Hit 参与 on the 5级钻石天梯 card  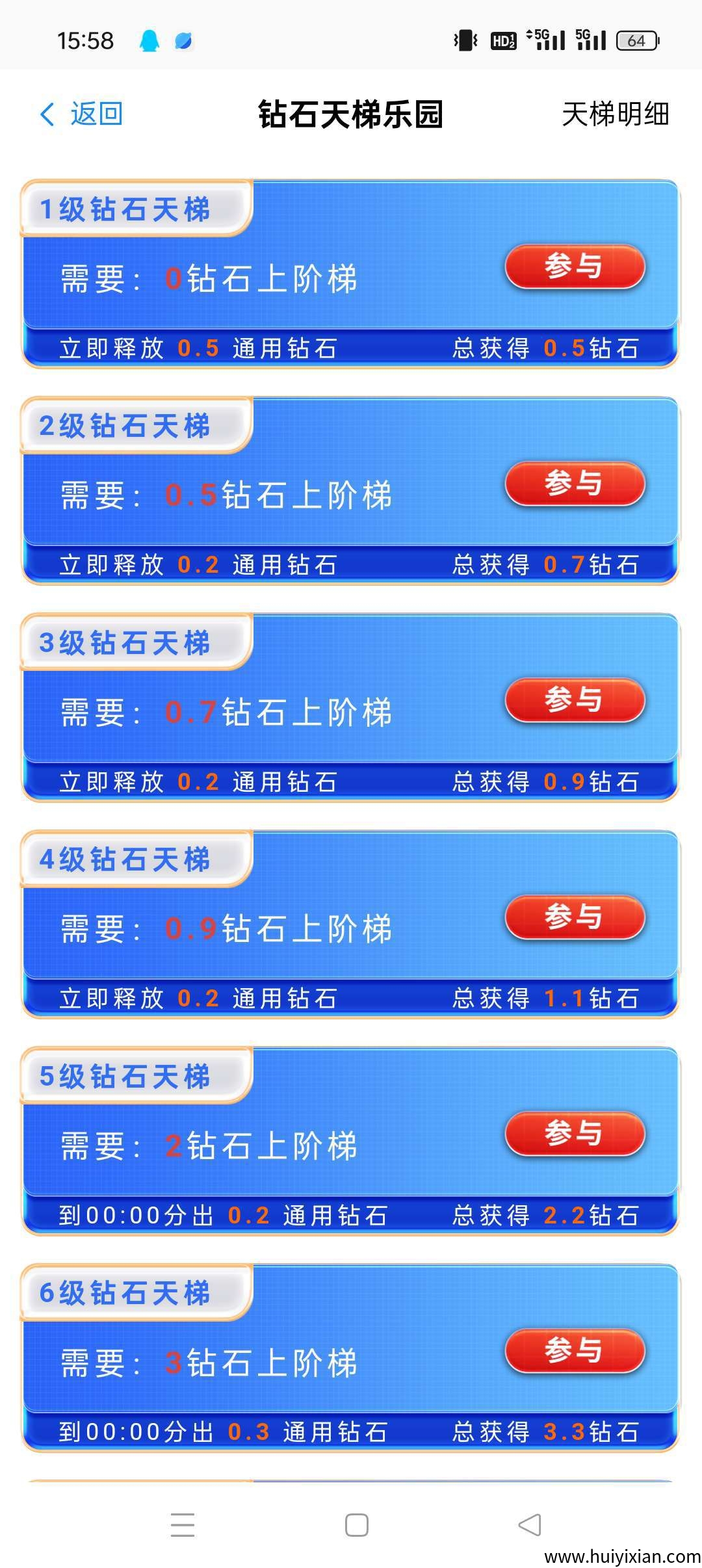coord(575,1134)
